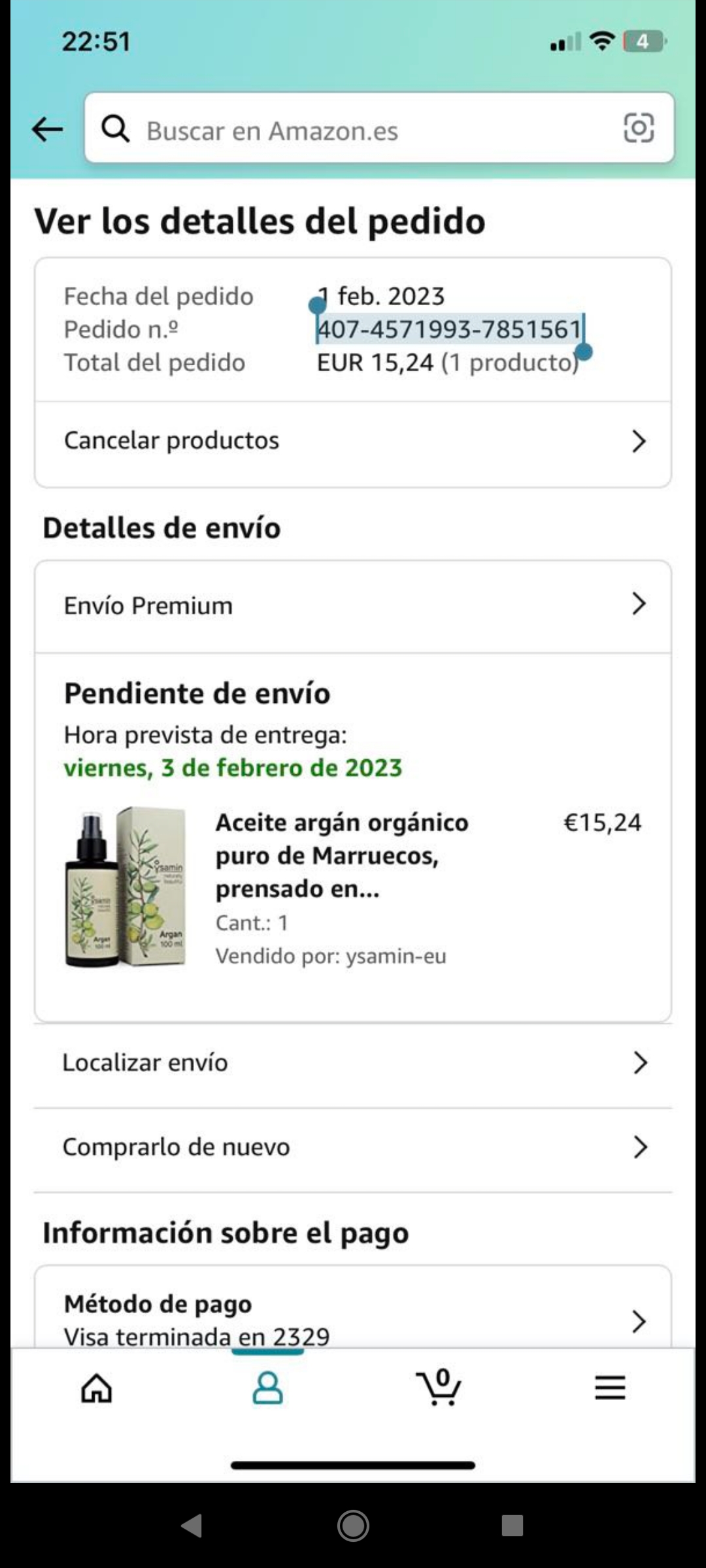Open Cancelar productos

(x=353, y=441)
